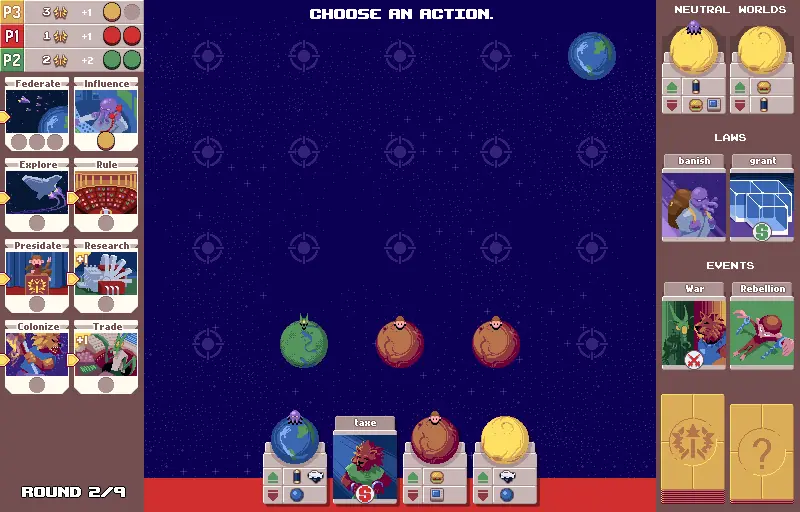Tap the green planet on the board

pos(304,343)
